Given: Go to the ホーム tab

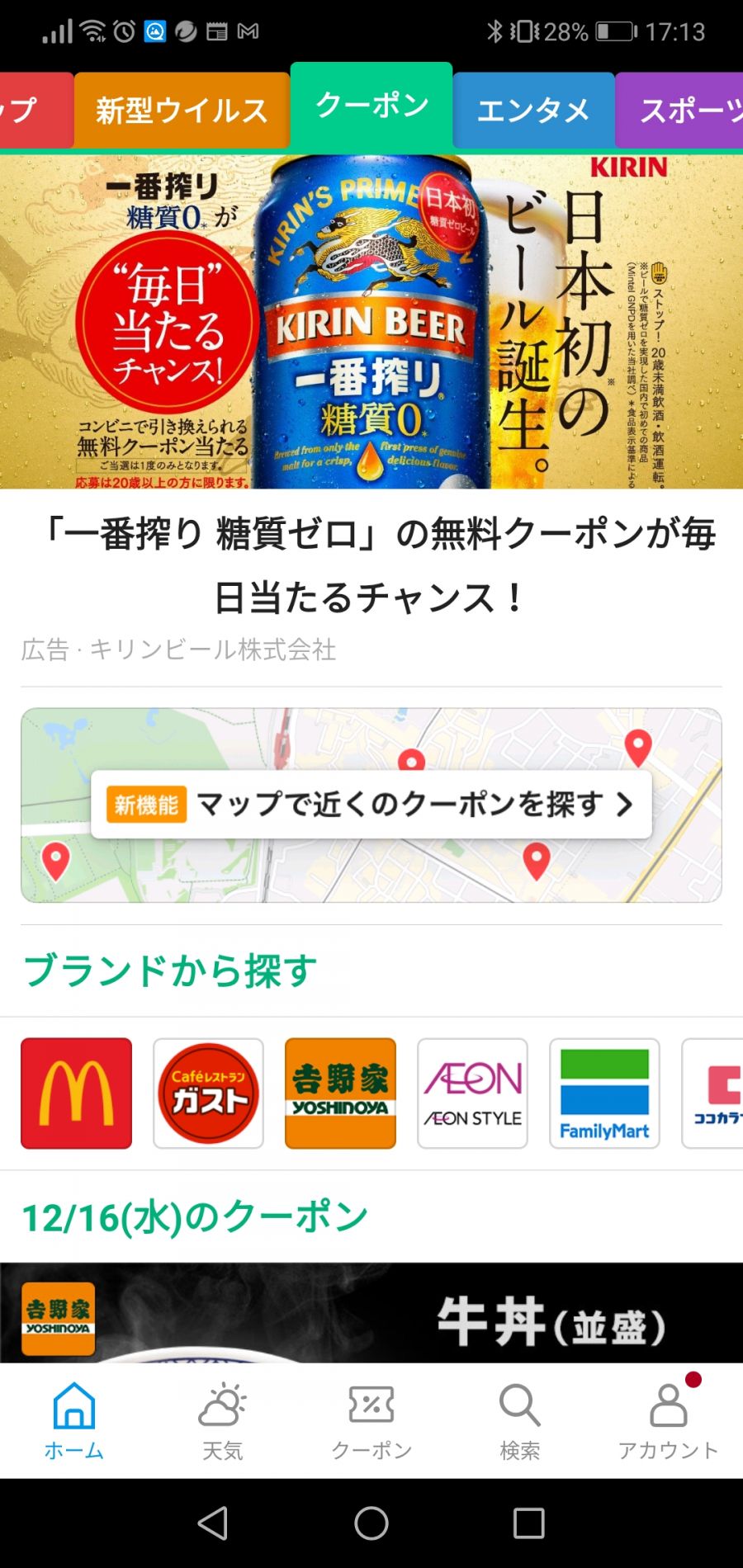Looking at the screenshot, I should point(74,1420).
